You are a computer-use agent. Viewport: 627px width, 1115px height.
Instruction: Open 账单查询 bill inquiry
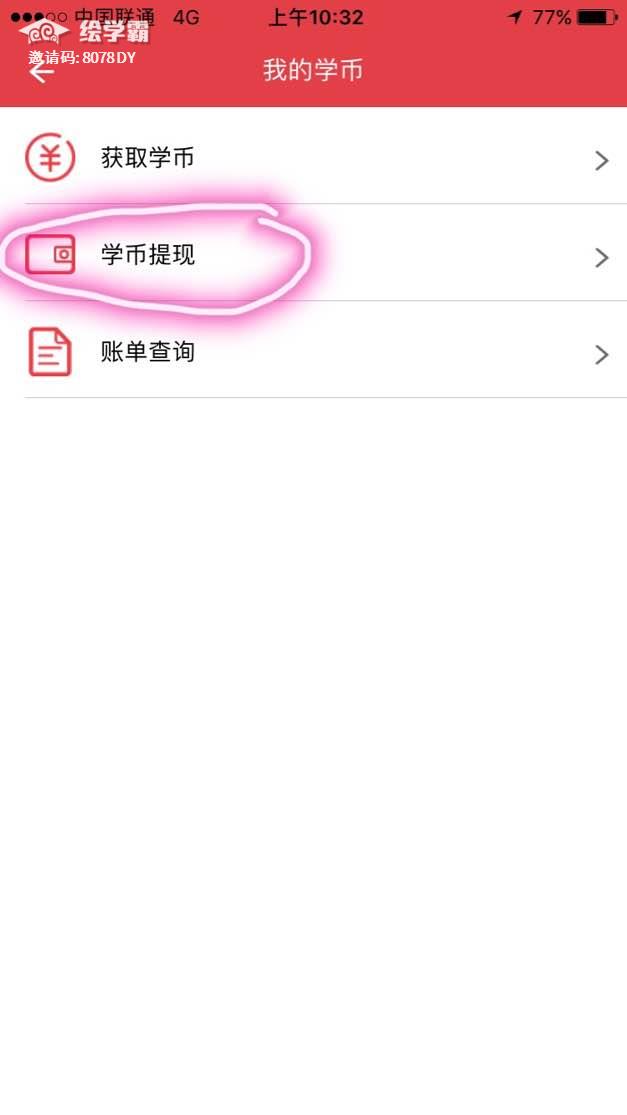click(x=313, y=352)
